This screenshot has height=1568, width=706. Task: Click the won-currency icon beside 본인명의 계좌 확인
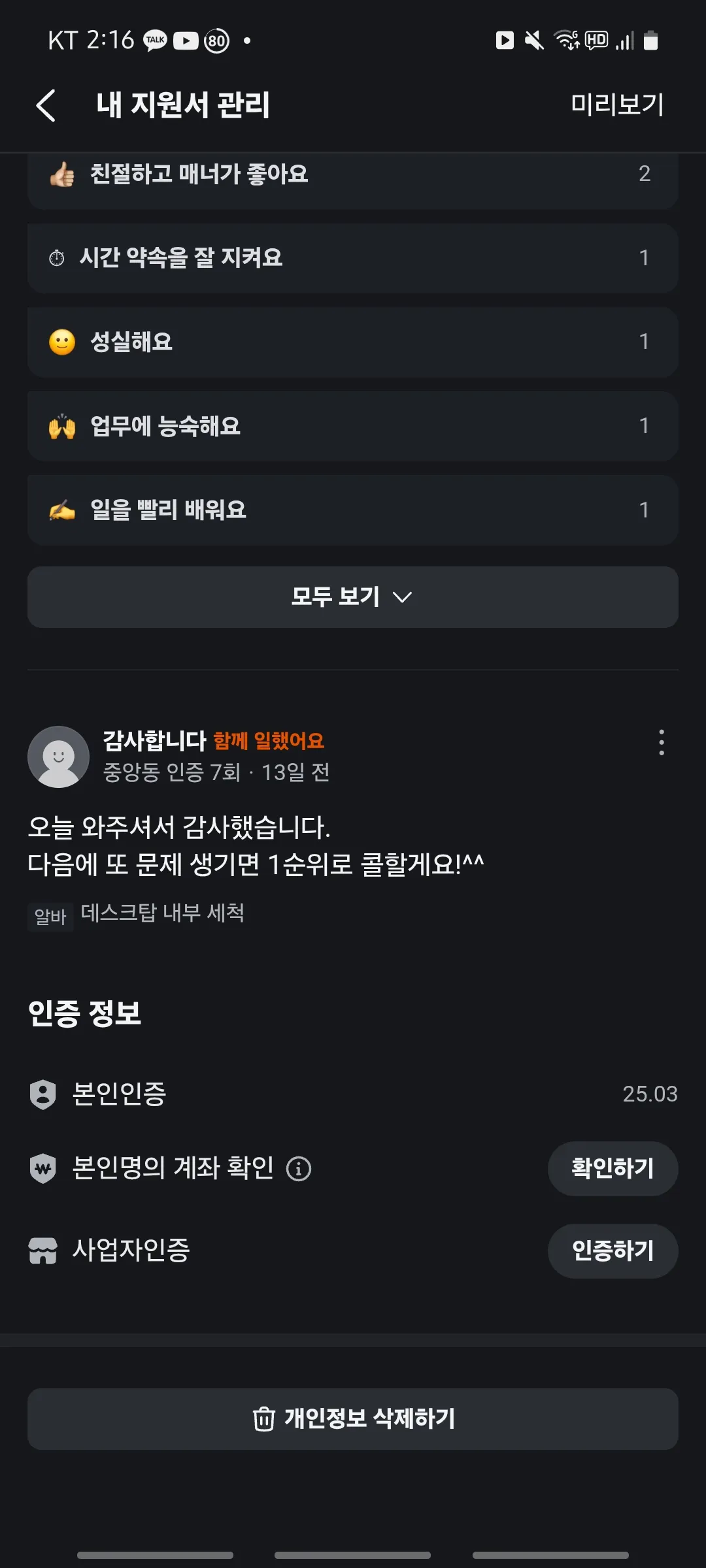[44, 1169]
